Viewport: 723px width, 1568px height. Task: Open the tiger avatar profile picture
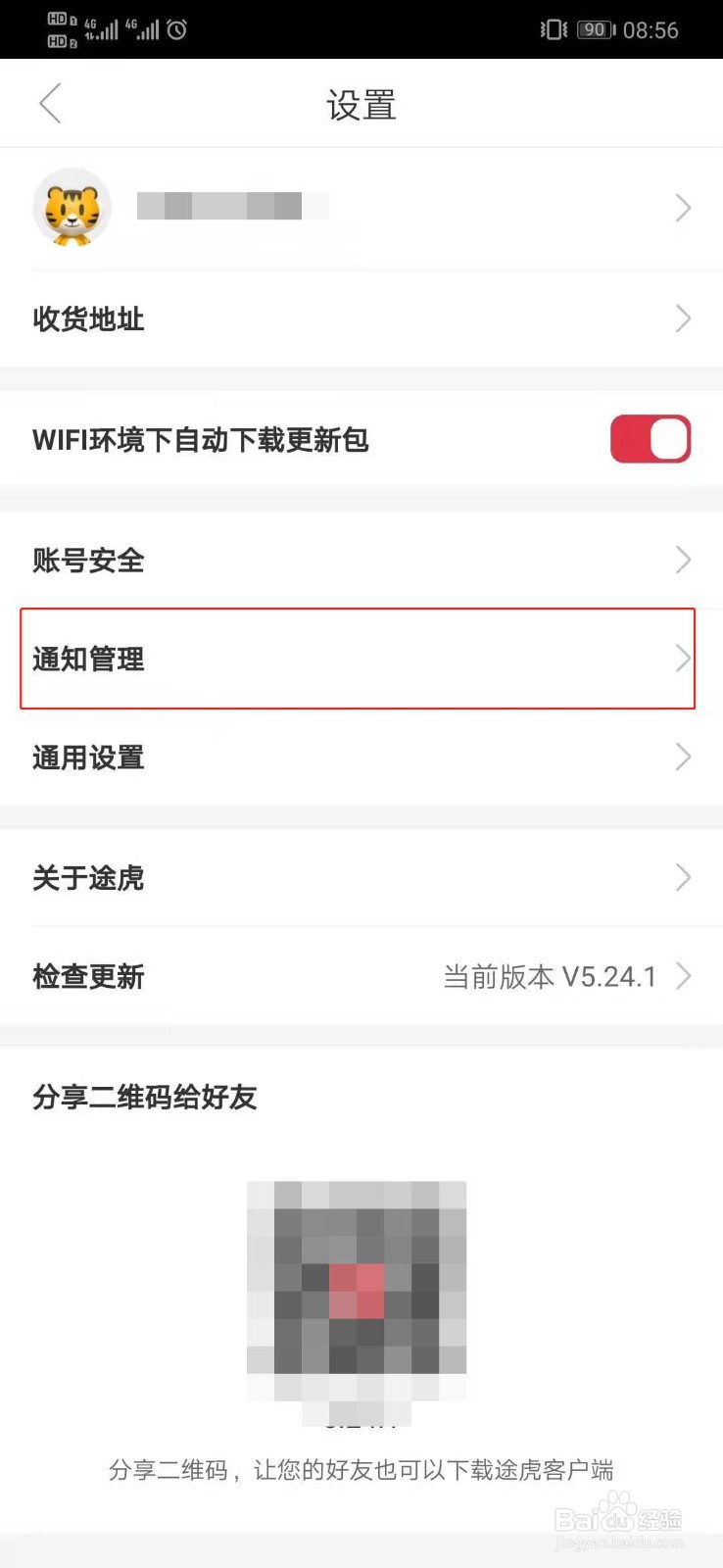72,207
